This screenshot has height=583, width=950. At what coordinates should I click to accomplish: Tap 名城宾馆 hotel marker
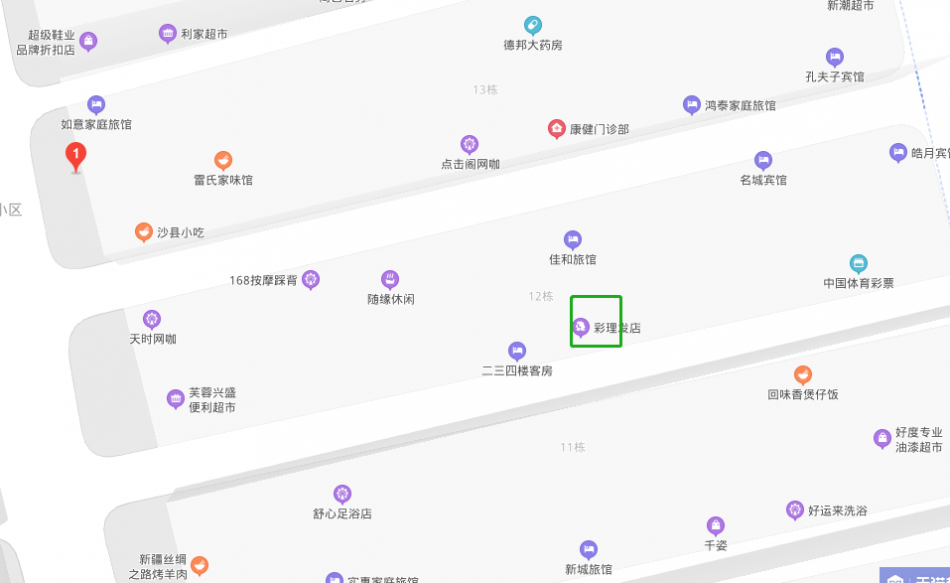(763, 160)
